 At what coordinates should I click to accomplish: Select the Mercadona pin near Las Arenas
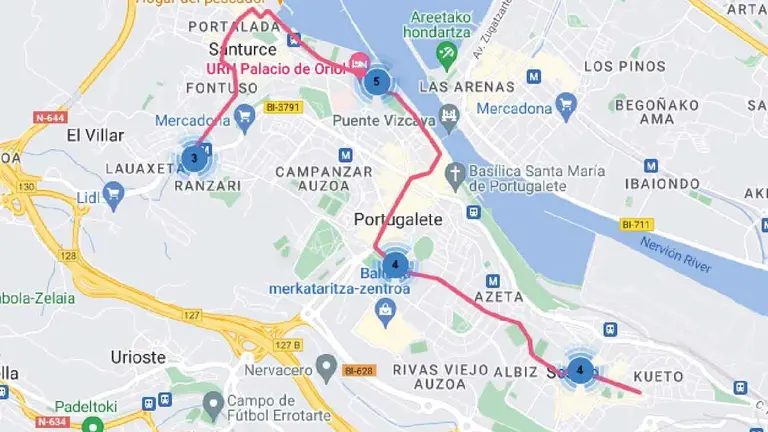click(567, 102)
